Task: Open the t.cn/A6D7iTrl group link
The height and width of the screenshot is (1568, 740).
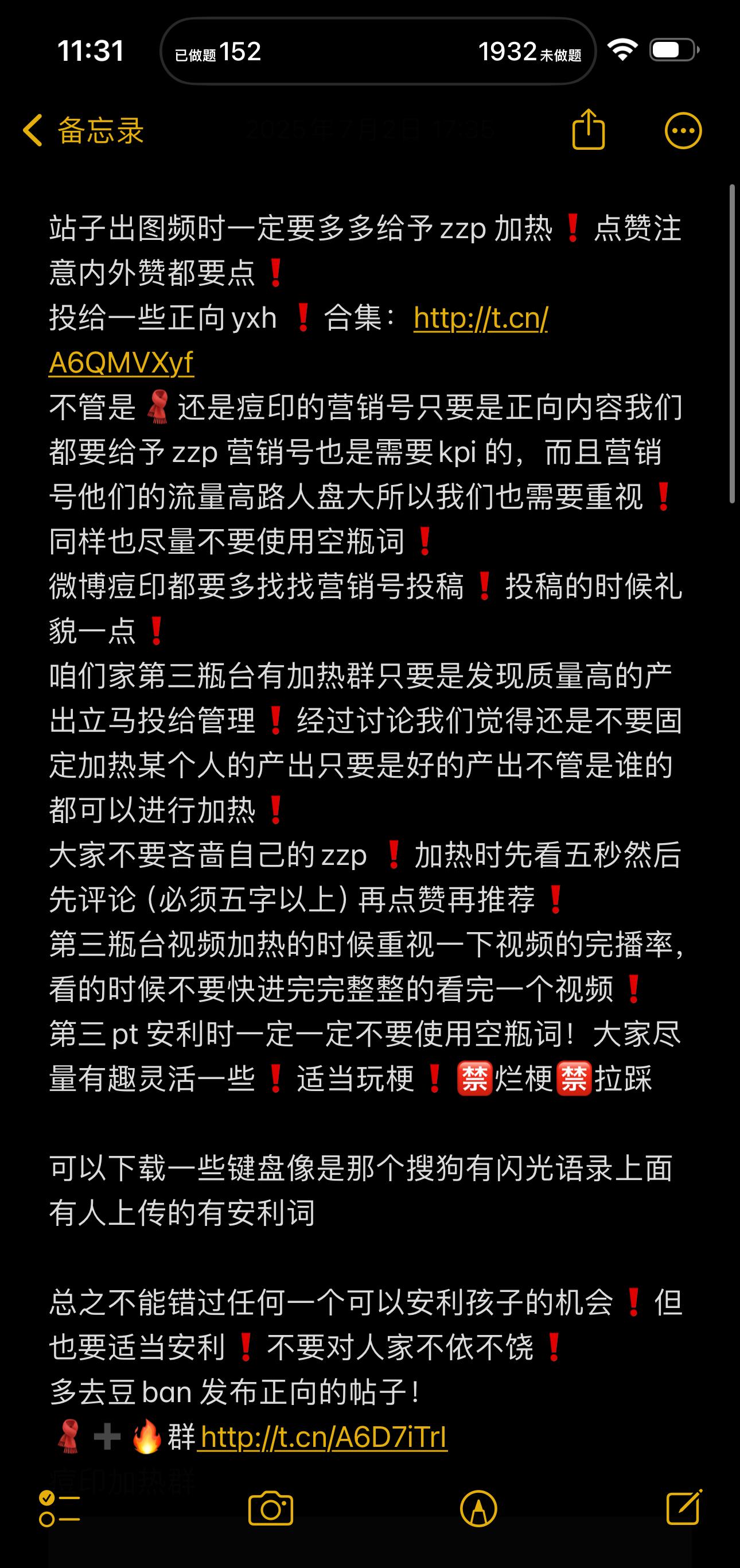Action: pos(322,1438)
